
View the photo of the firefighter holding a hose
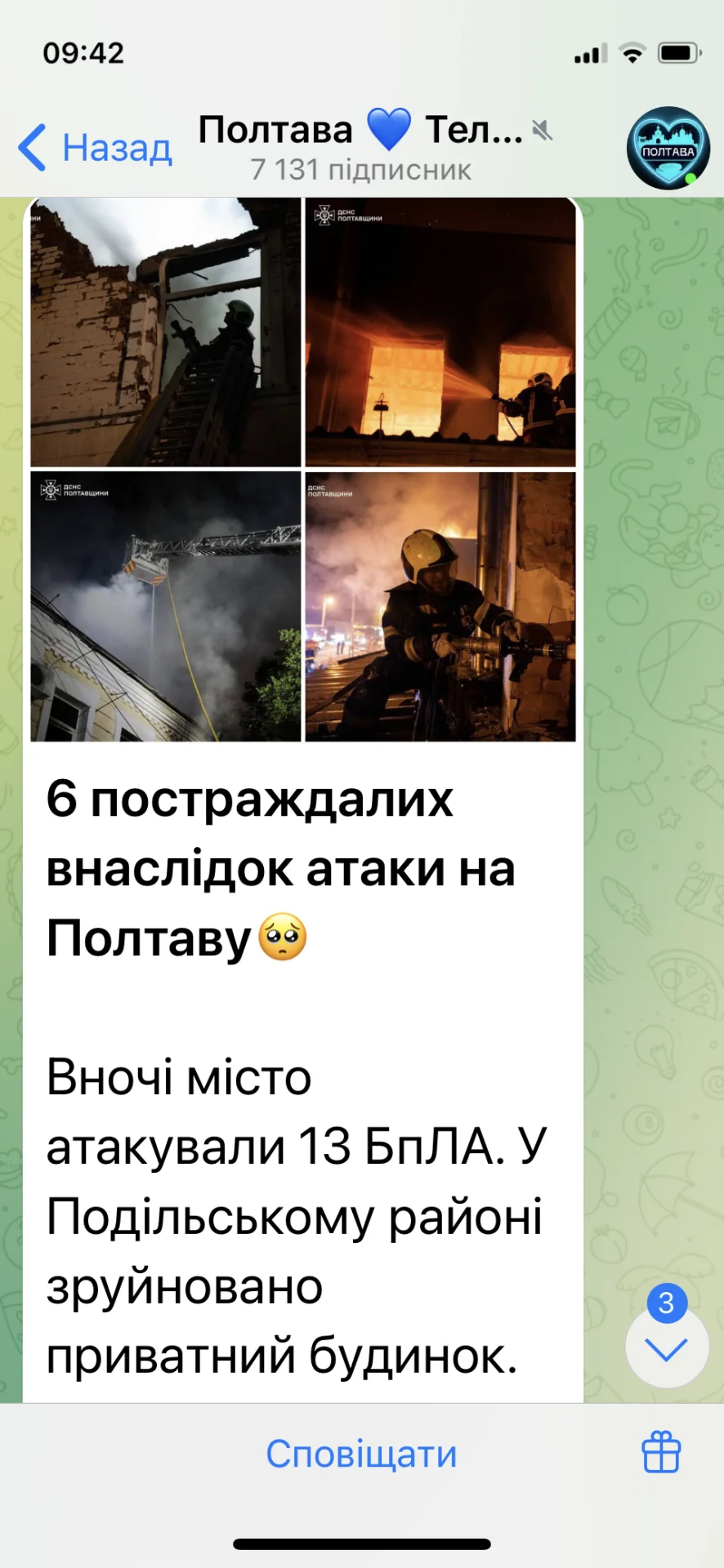[440, 606]
